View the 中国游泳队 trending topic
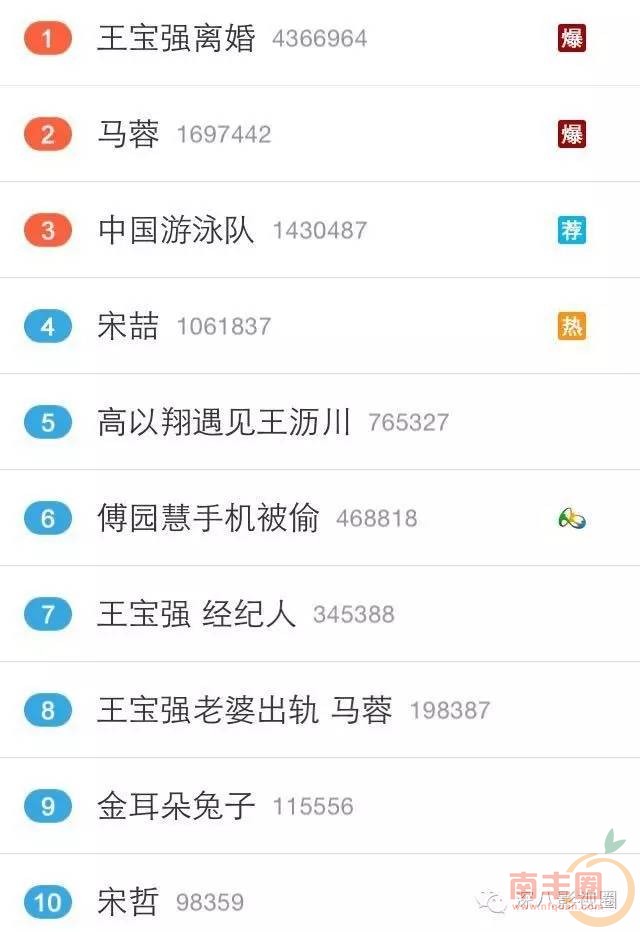The width and height of the screenshot is (640, 932). coord(176,230)
